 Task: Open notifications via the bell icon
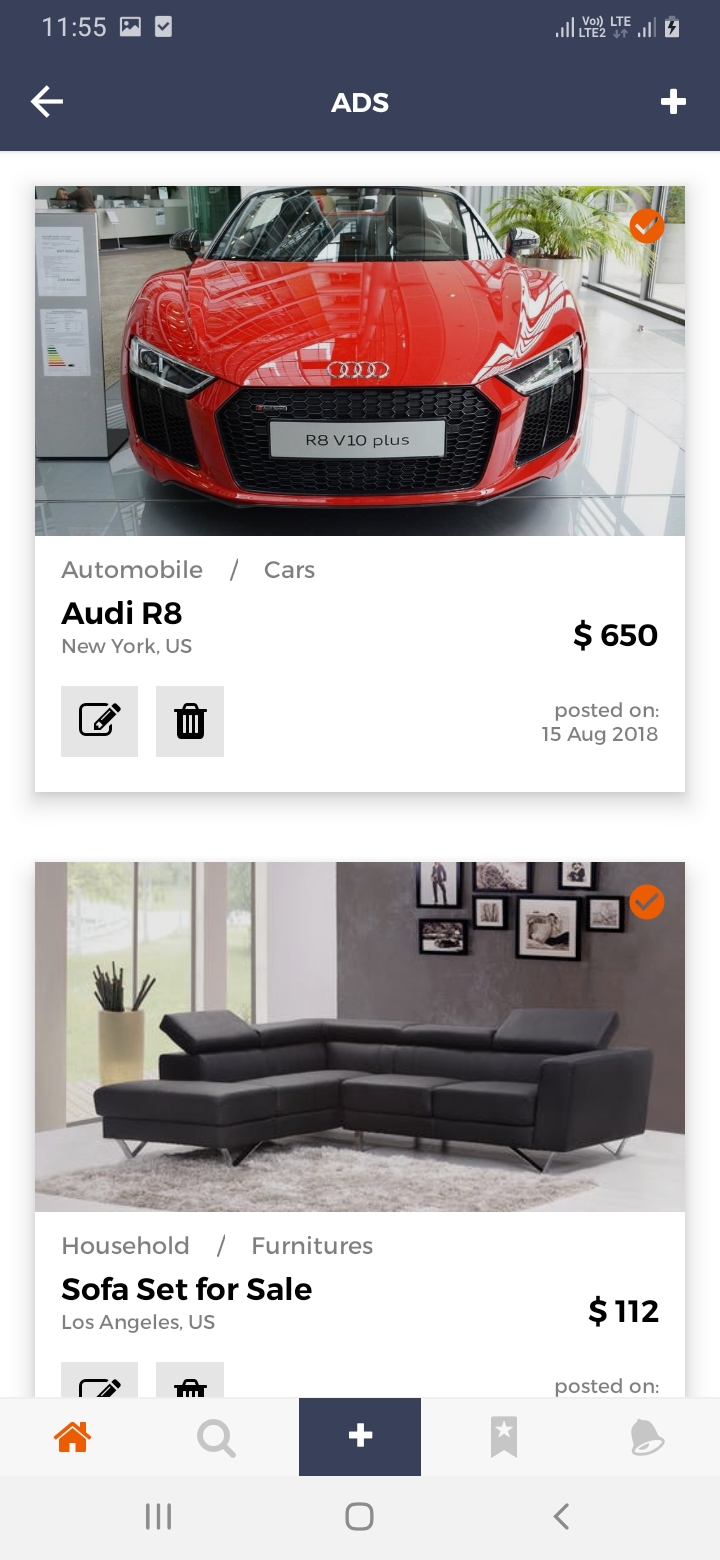point(647,1436)
